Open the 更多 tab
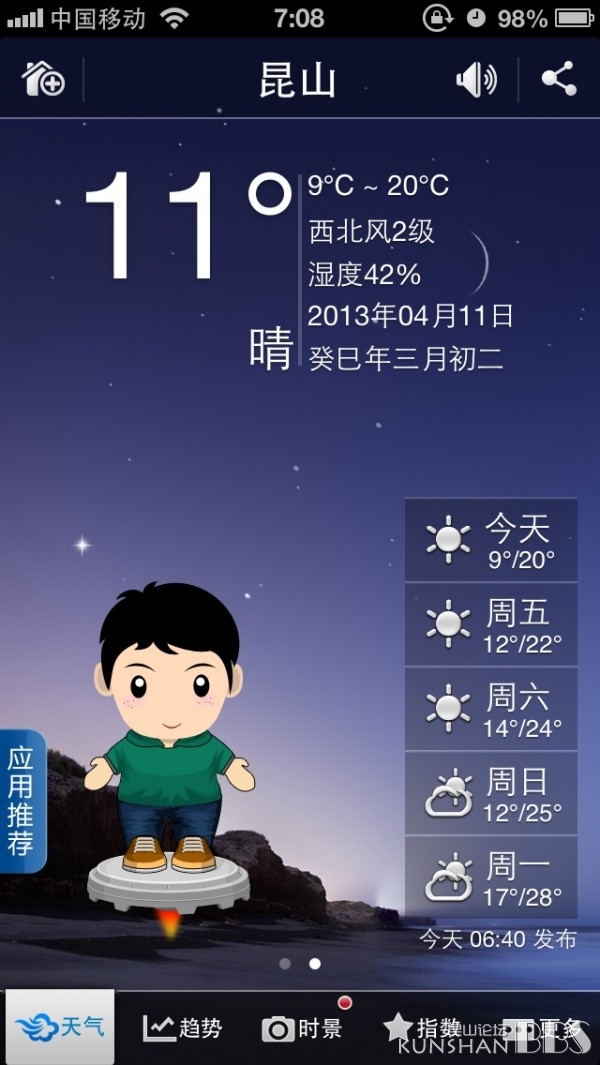 click(542, 1028)
